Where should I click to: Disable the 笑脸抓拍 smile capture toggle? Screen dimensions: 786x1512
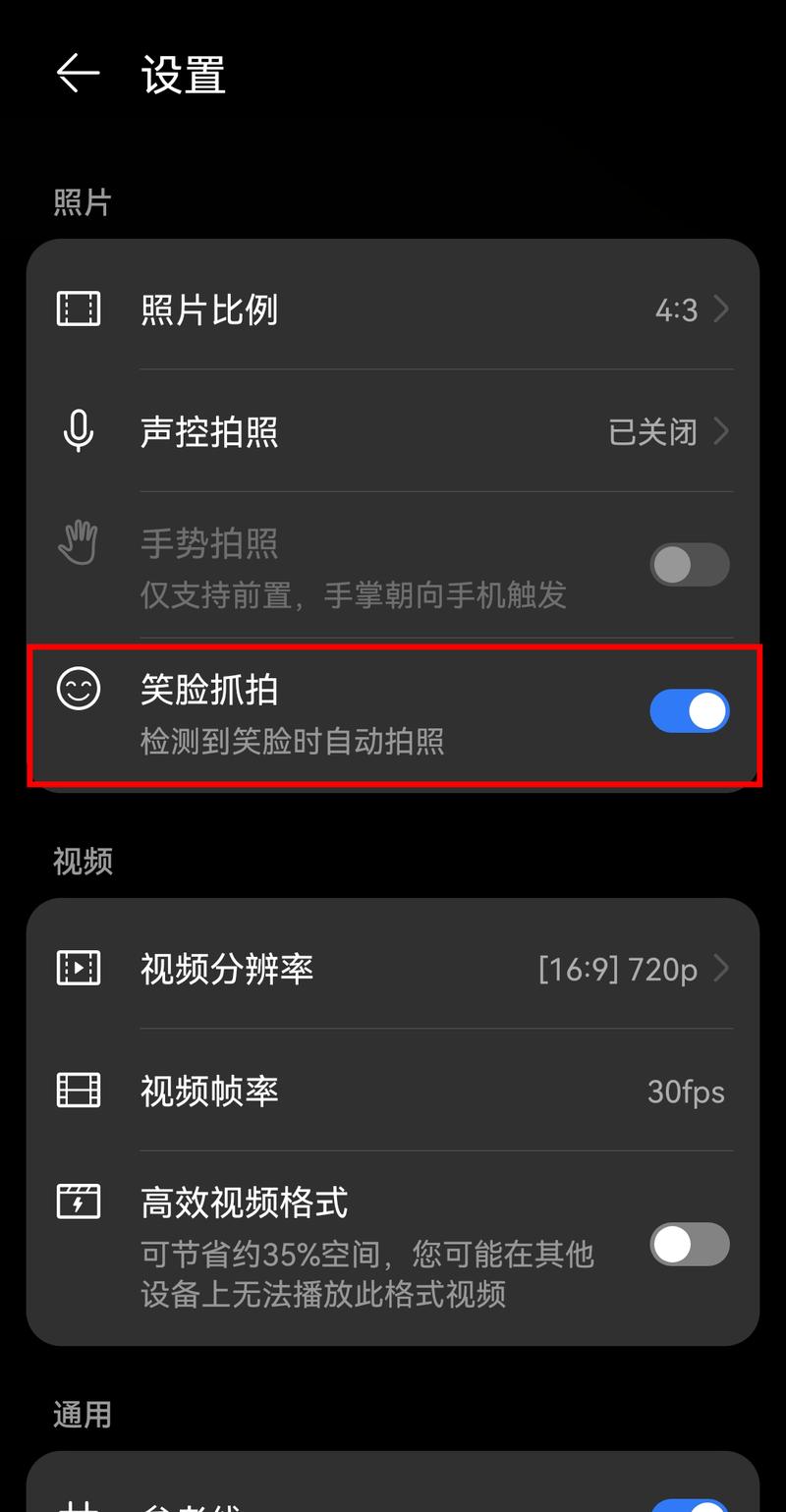pos(689,710)
